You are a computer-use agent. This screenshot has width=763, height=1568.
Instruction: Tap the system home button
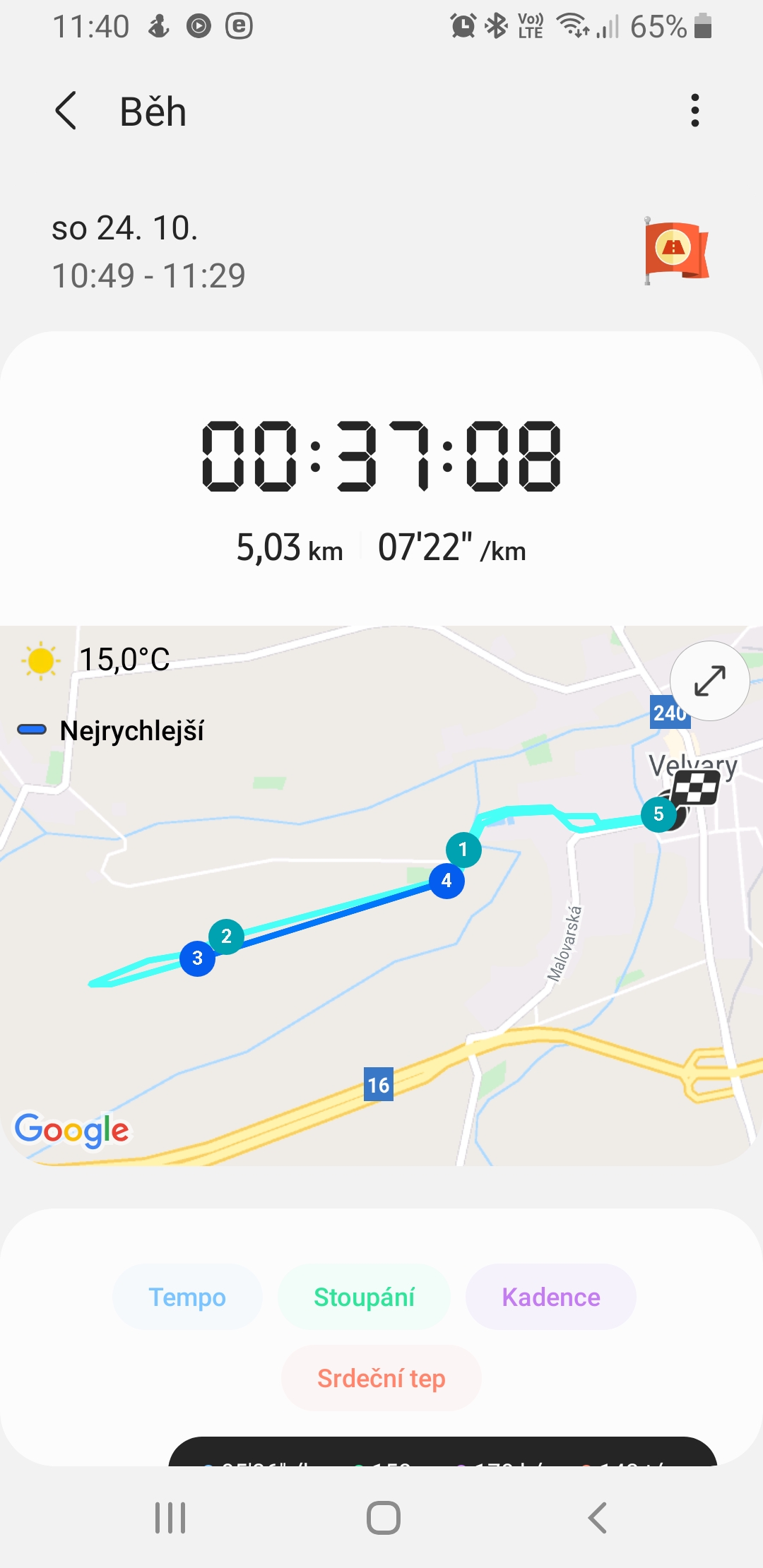pyautogui.click(x=384, y=1518)
